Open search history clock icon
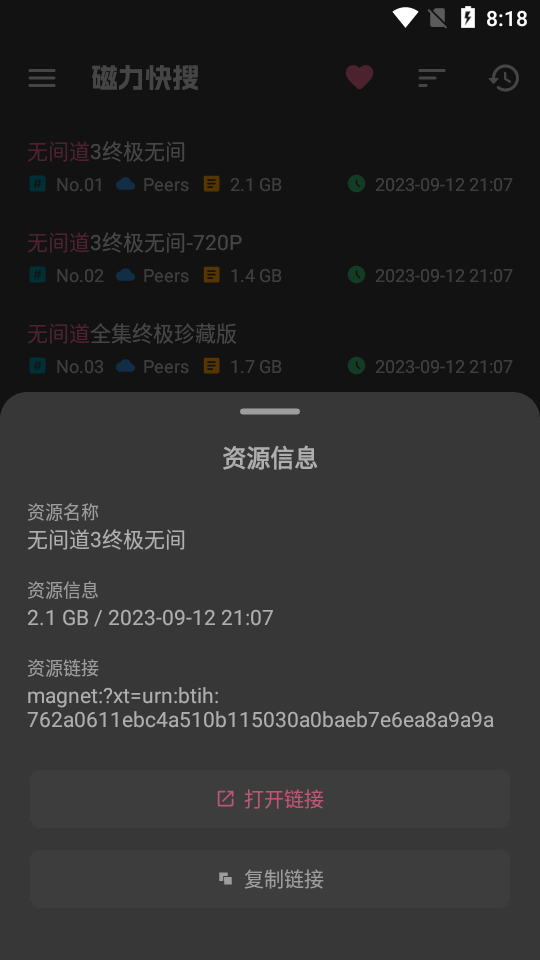Screen dimensions: 540x960 pyautogui.click(x=504, y=78)
